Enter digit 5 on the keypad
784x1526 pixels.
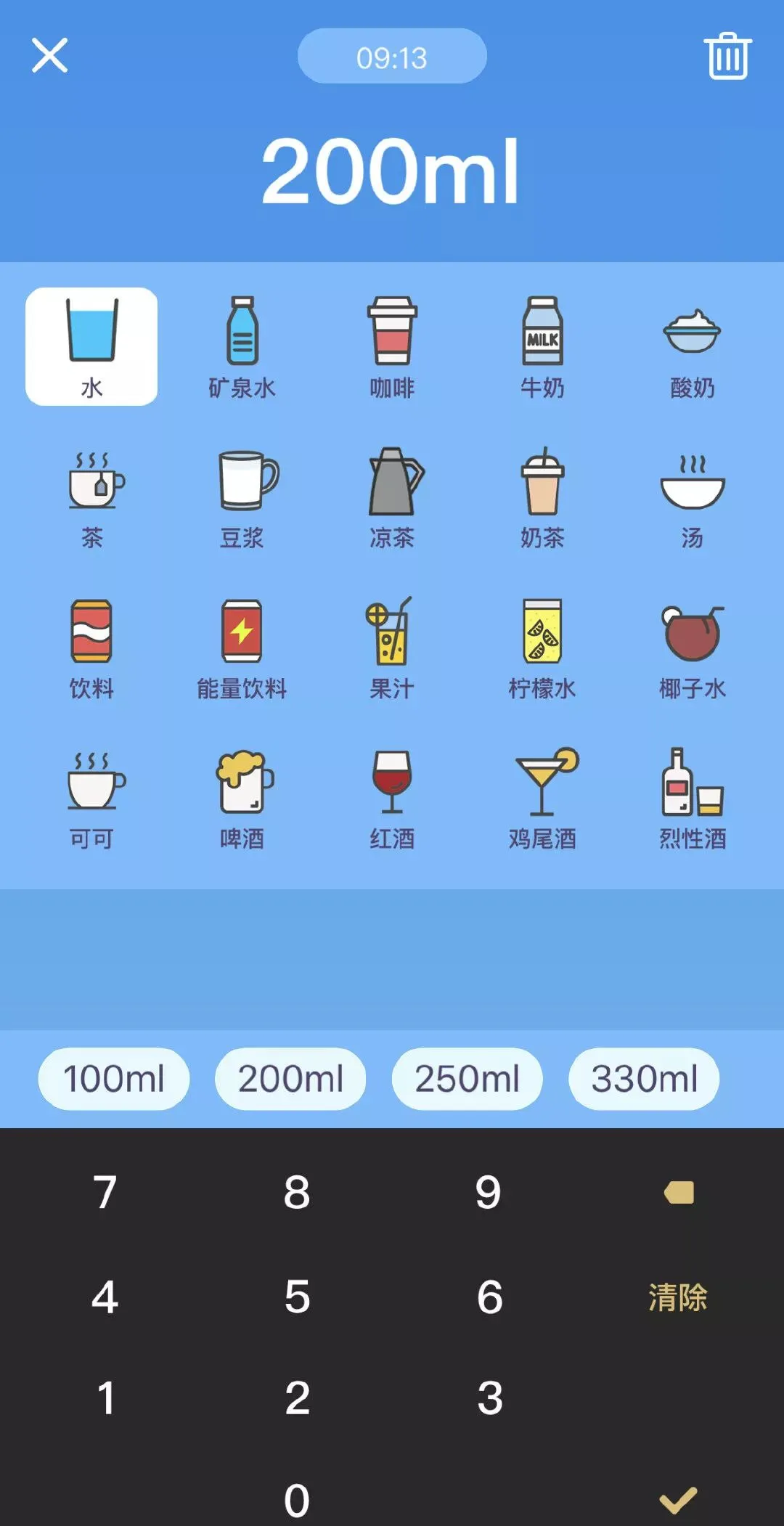coord(297,1297)
